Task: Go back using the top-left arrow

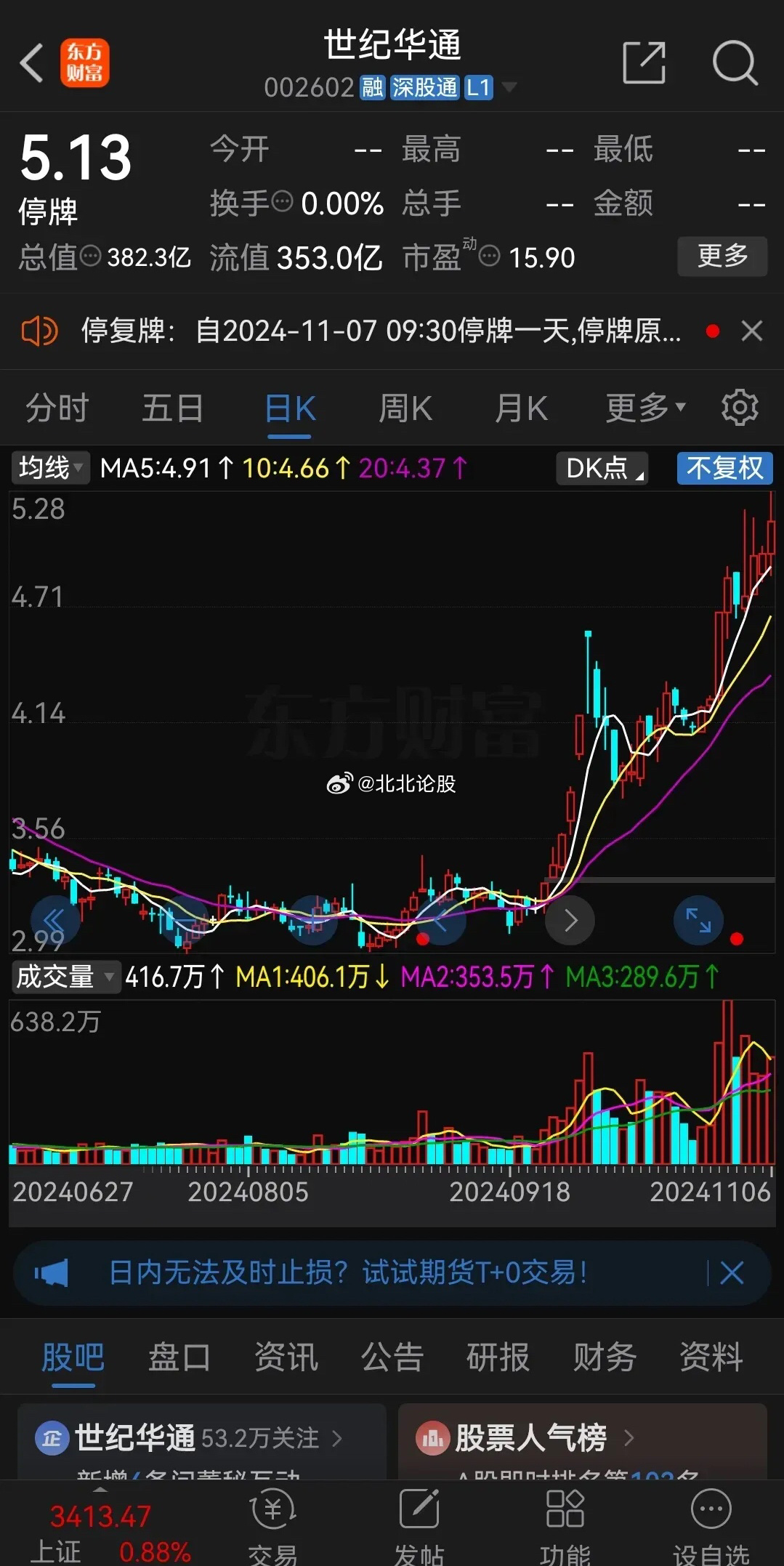Action: [32, 63]
